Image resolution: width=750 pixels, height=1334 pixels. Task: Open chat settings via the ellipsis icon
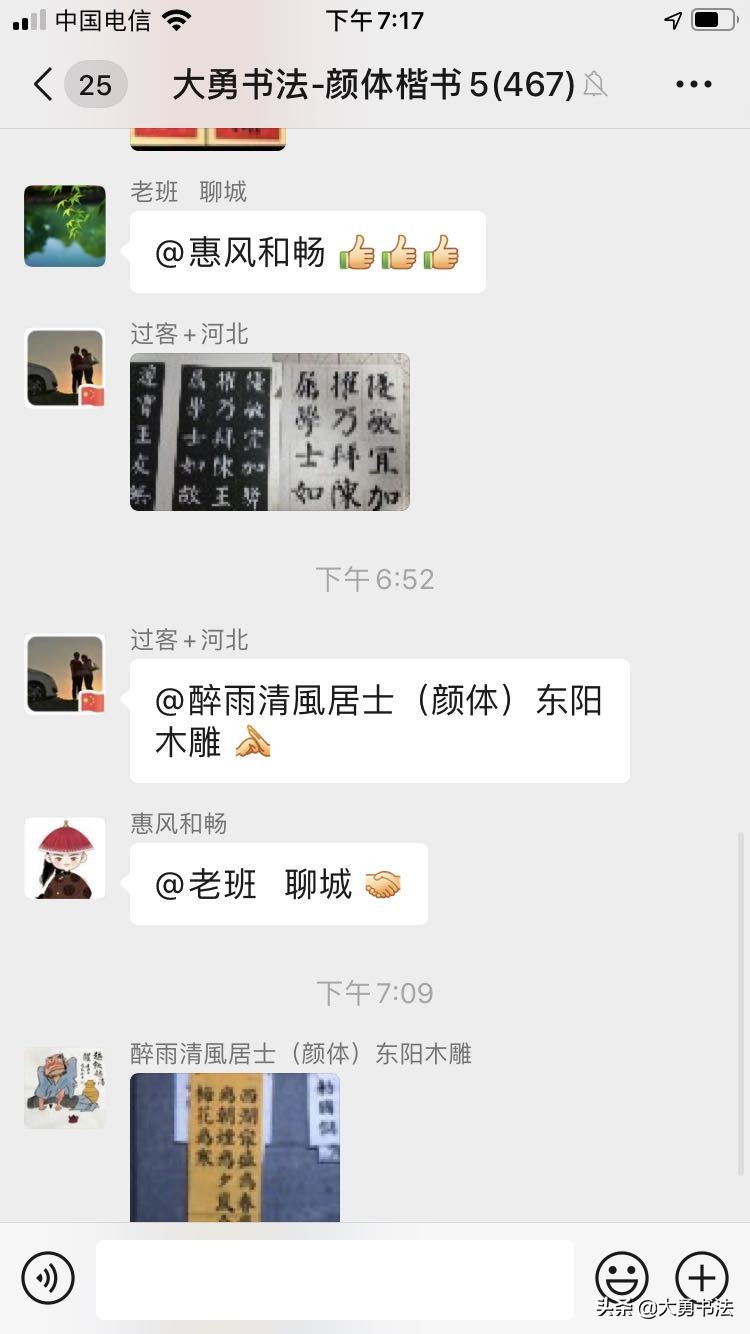click(x=693, y=84)
